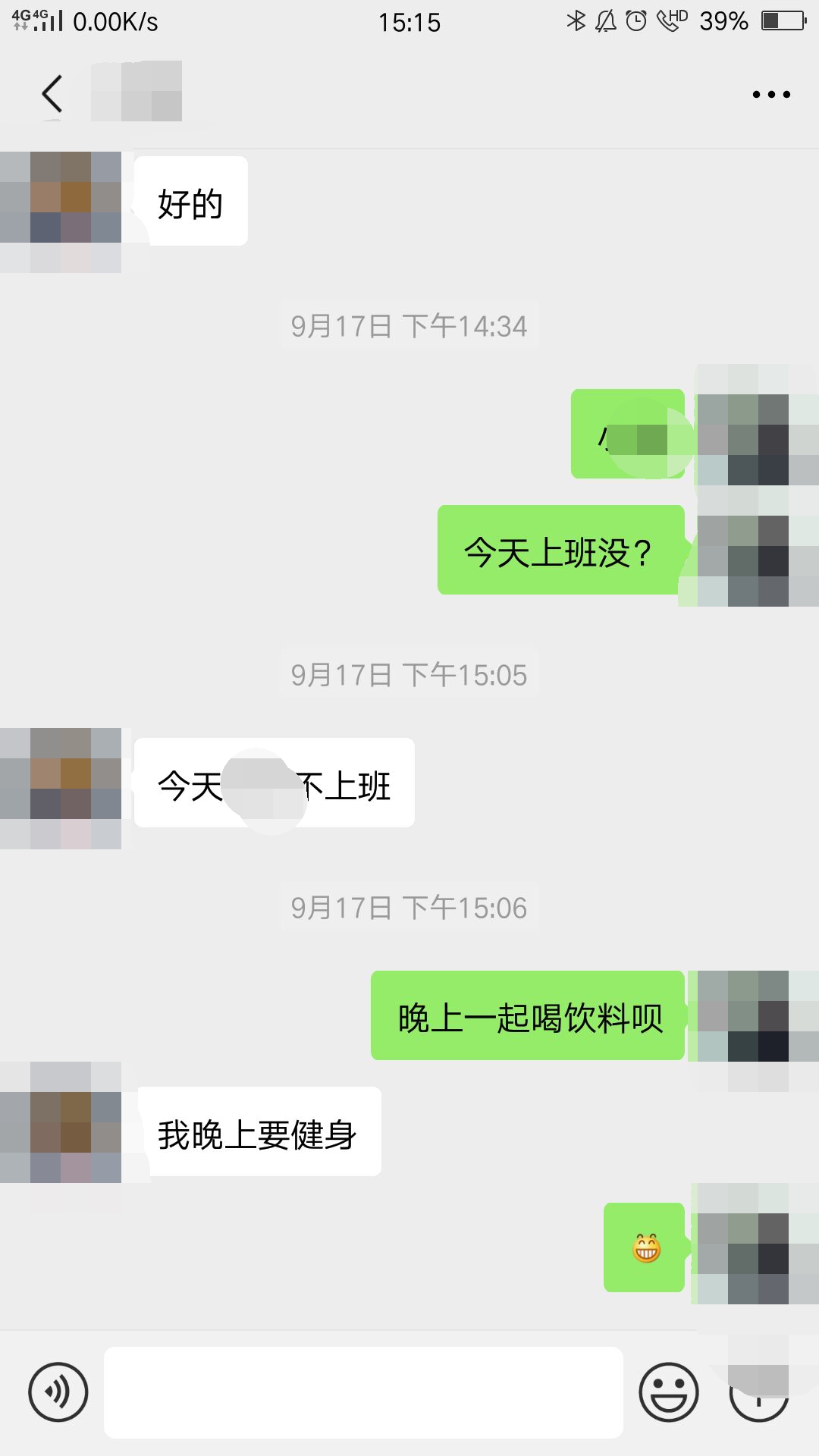Tap the chat title at the top
The image size is (819, 1456).
click(x=136, y=91)
